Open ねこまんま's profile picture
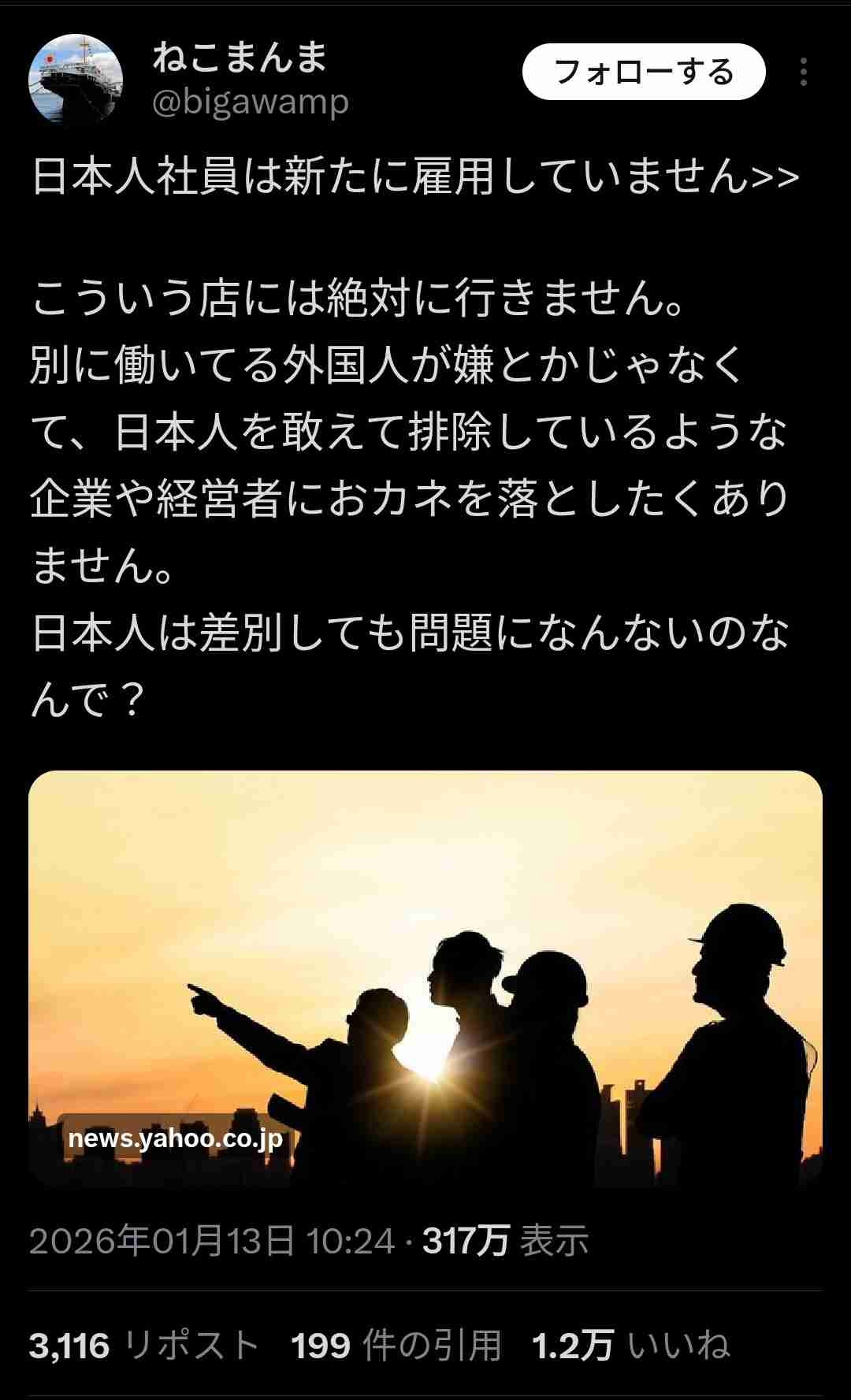The height and width of the screenshot is (1400, 851). (76, 80)
